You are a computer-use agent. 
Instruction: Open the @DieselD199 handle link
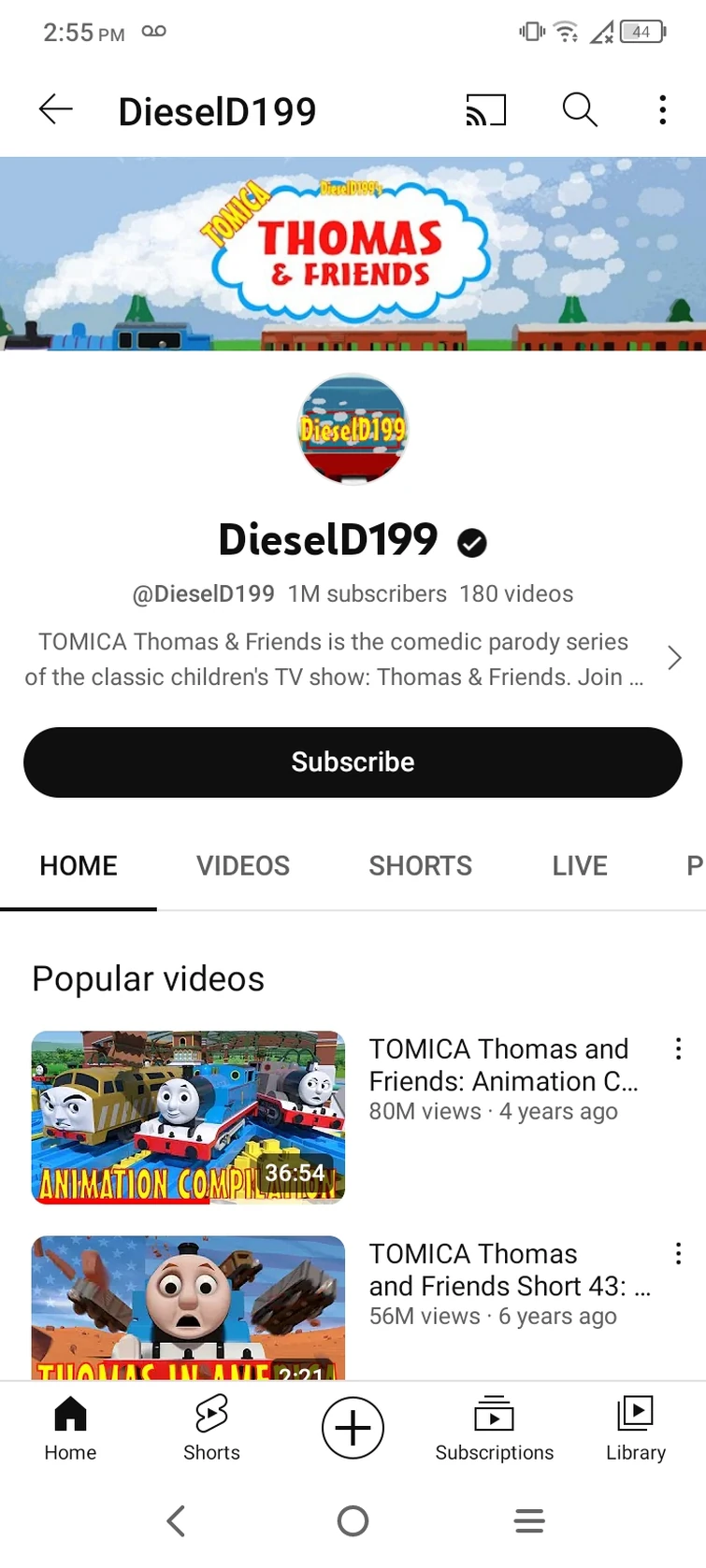pos(204,593)
